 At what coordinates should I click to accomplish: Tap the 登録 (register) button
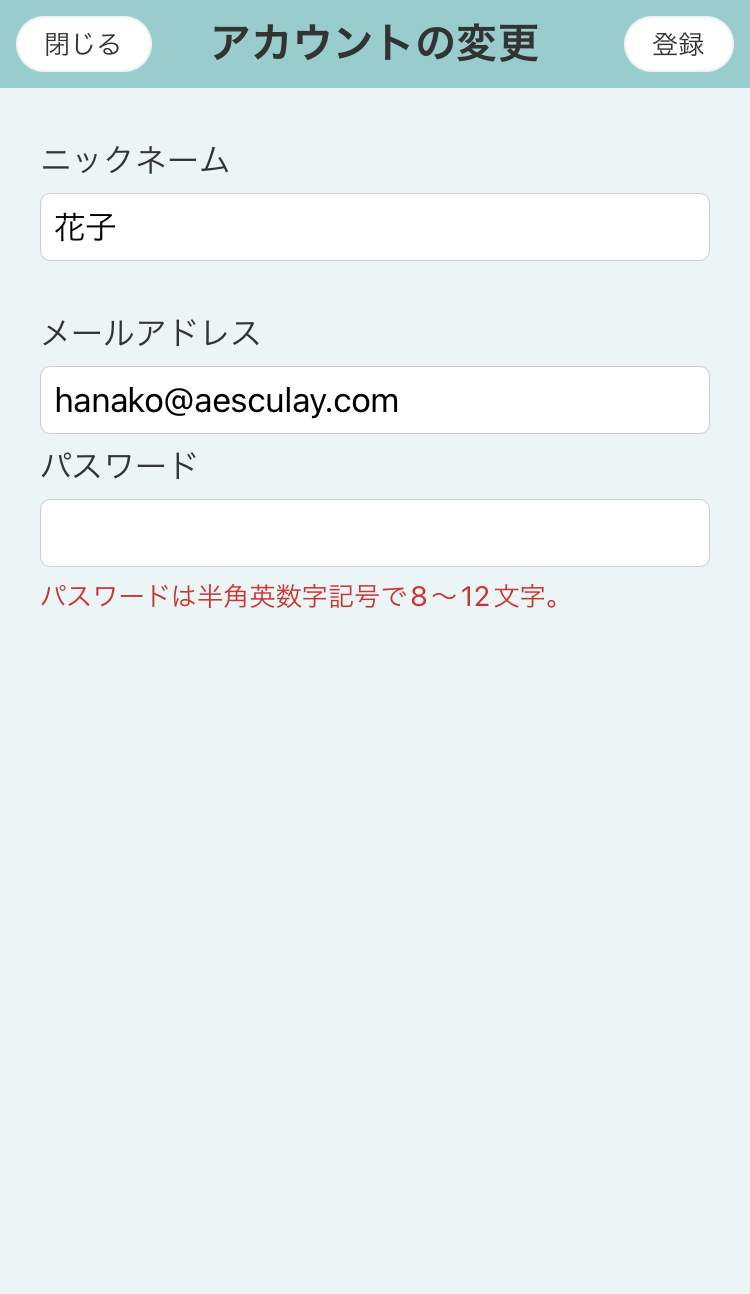[x=678, y=44]
